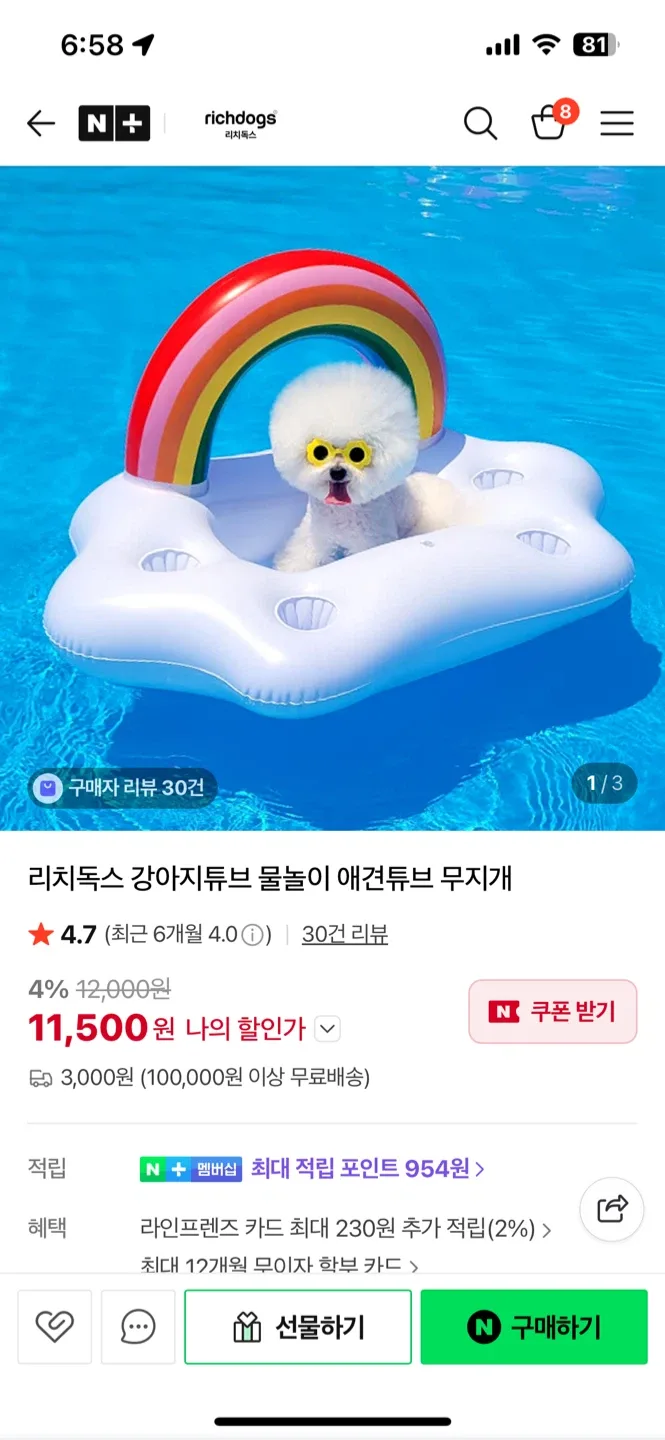The width and height of the screenshot is (665, 1440).
Task: Expand the 나의 할인가 dropdown
Action: click(328, 1028)
